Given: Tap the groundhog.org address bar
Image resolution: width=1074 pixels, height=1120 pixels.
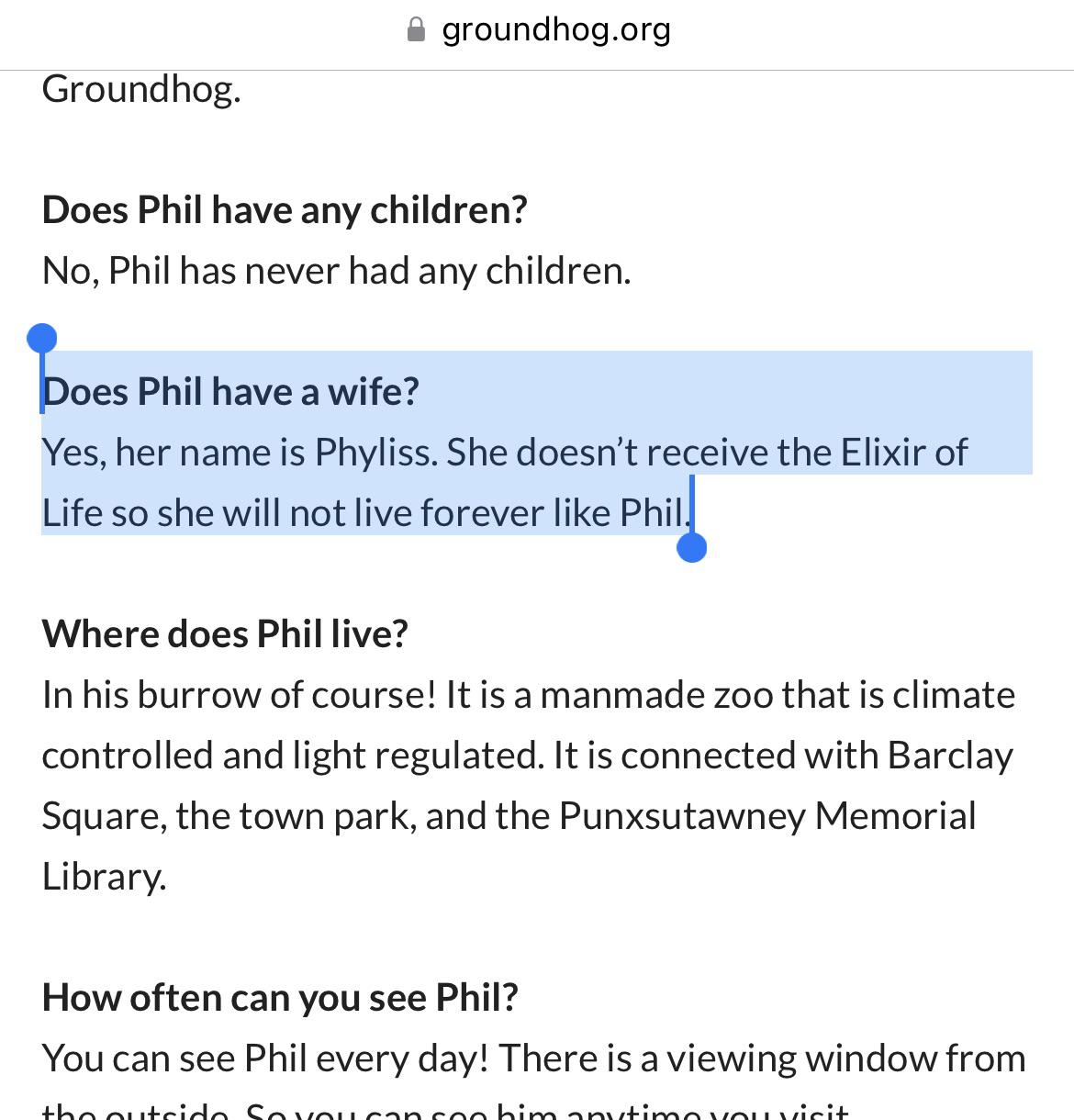Looking at the screenshot, I should coord(538,30).
